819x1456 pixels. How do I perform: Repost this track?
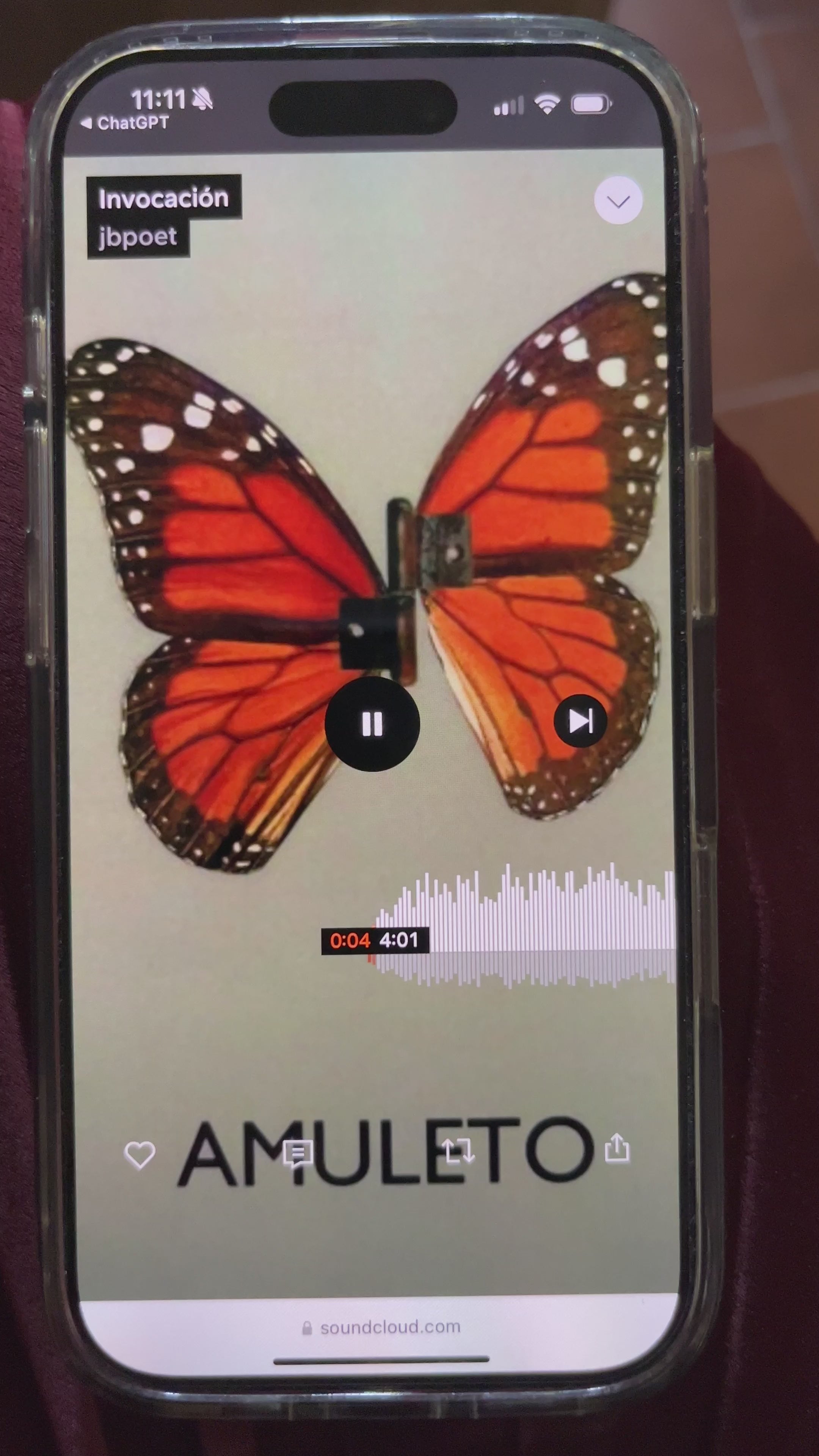pos(458,1152)
